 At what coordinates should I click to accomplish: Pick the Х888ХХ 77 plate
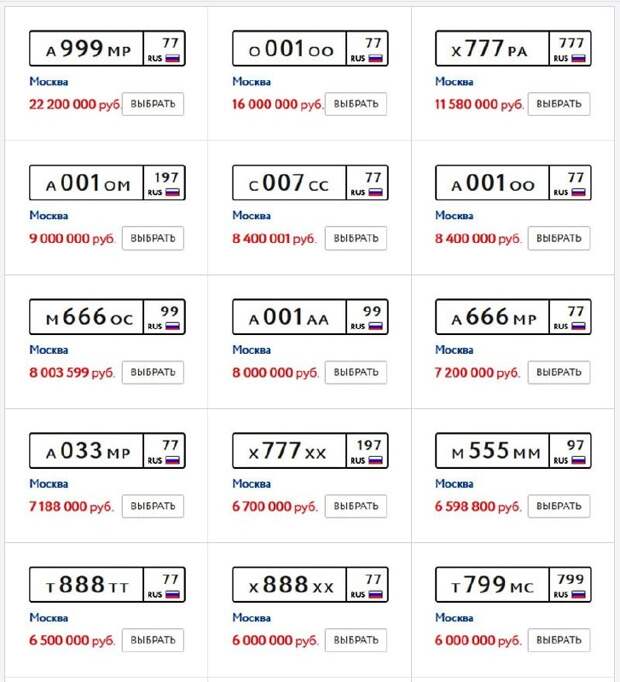[356, 640]
